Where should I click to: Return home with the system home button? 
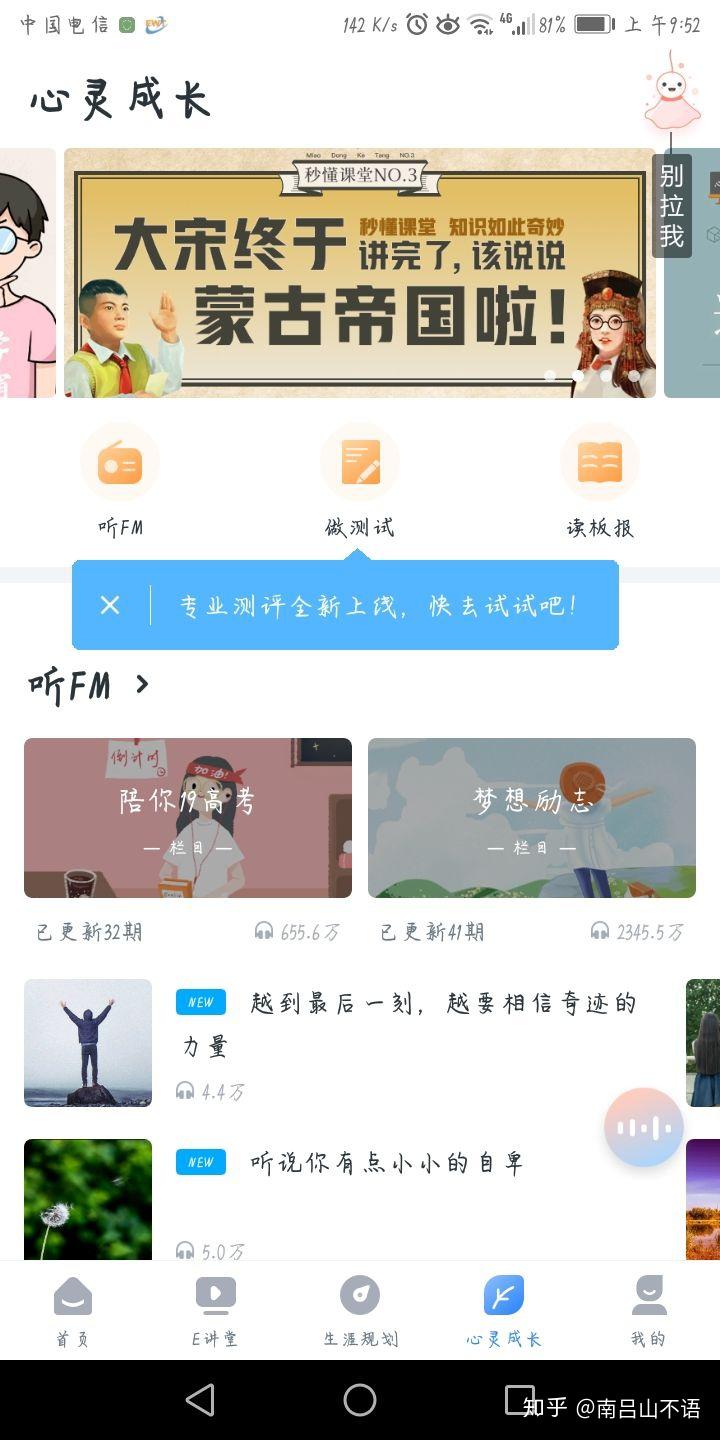[360, 1400]
